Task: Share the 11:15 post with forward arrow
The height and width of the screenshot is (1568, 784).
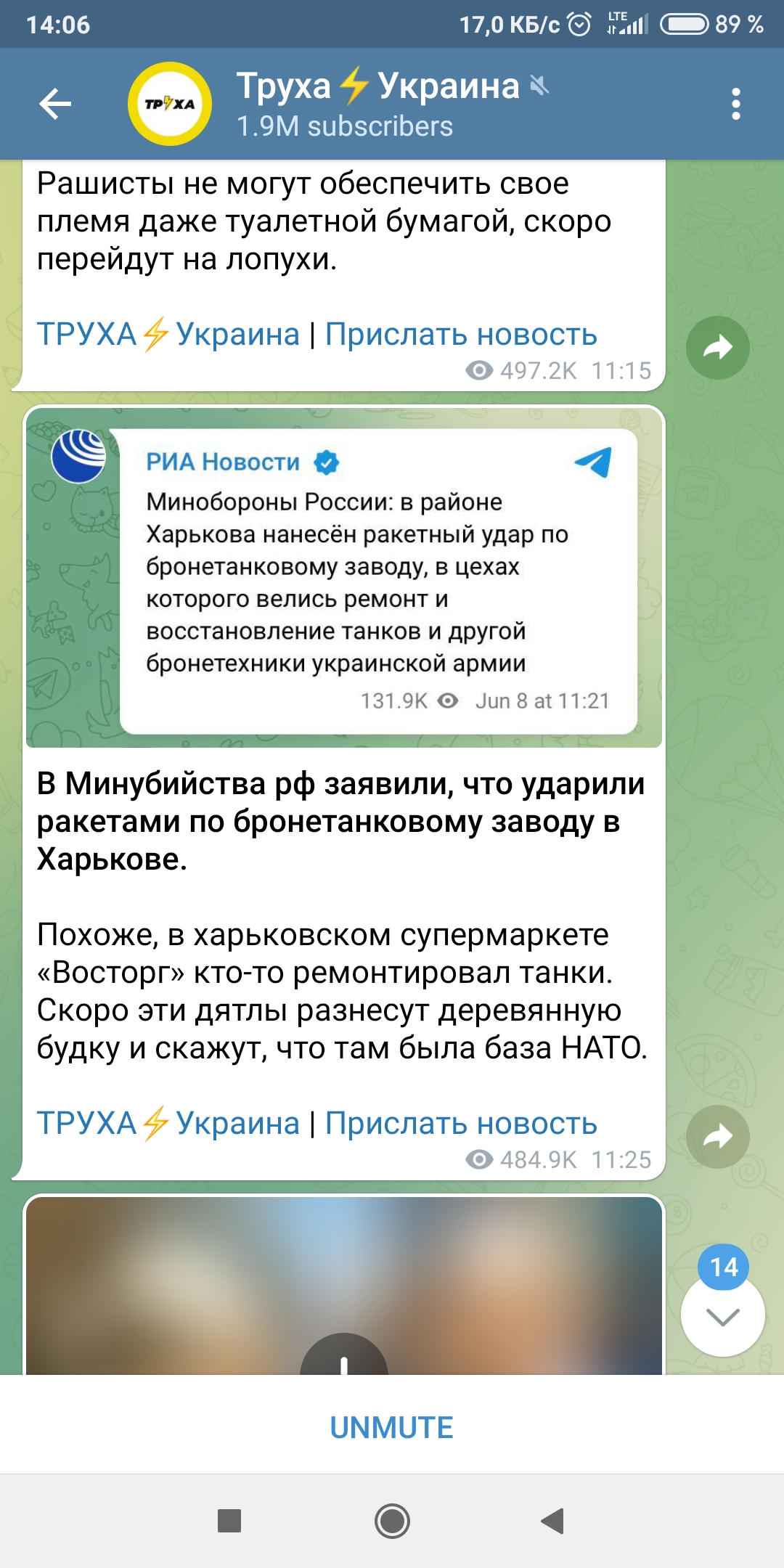Action: (717, 348)
